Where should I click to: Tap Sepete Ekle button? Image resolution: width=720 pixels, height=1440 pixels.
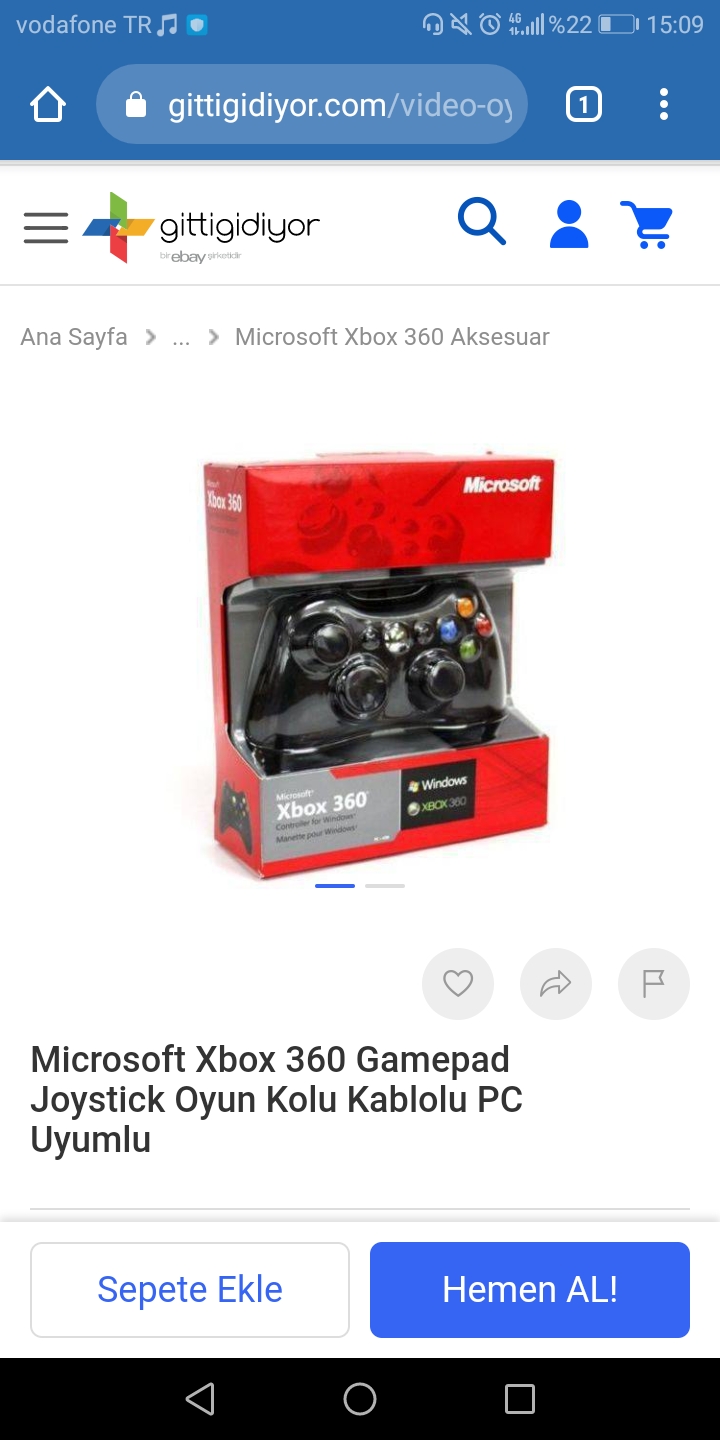point(190,1290)
